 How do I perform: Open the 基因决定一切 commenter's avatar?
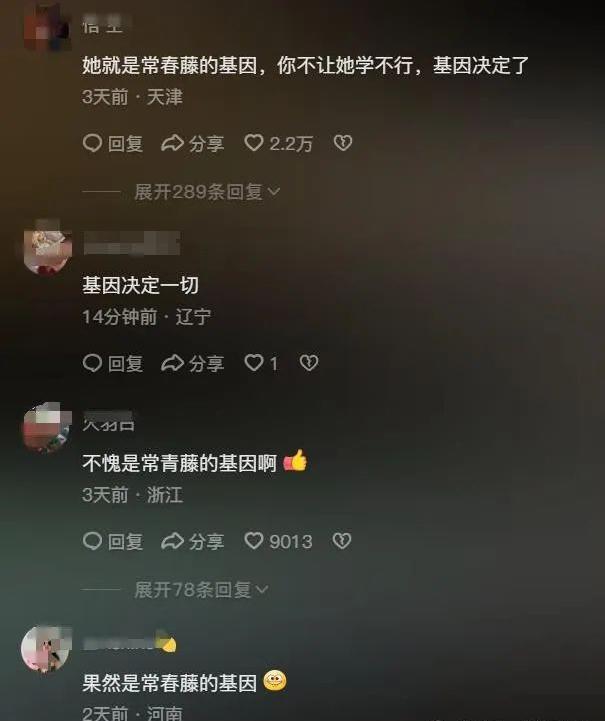pyautogui.click(x=47, y=250)
